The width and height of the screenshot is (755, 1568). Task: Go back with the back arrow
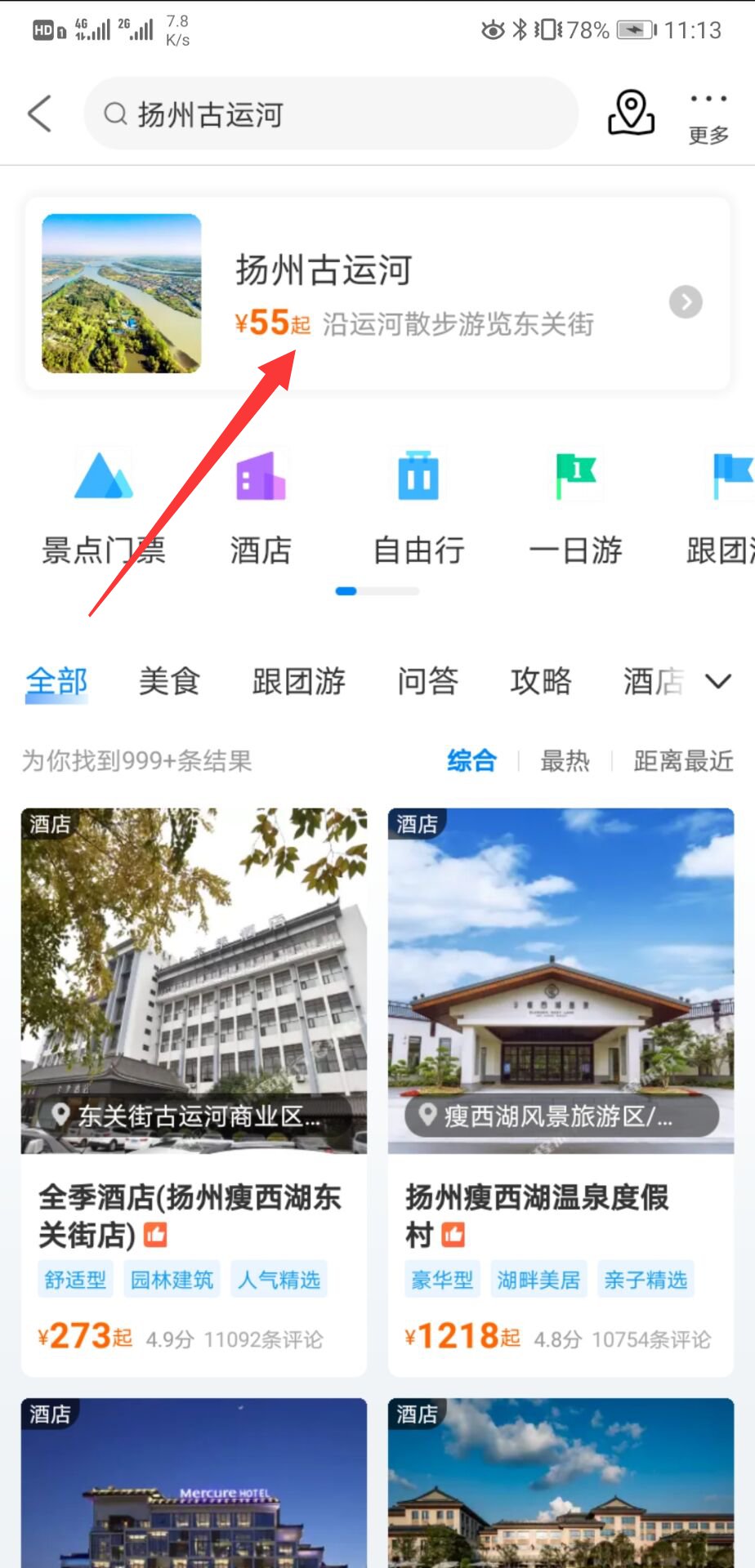tap(39, 114)
